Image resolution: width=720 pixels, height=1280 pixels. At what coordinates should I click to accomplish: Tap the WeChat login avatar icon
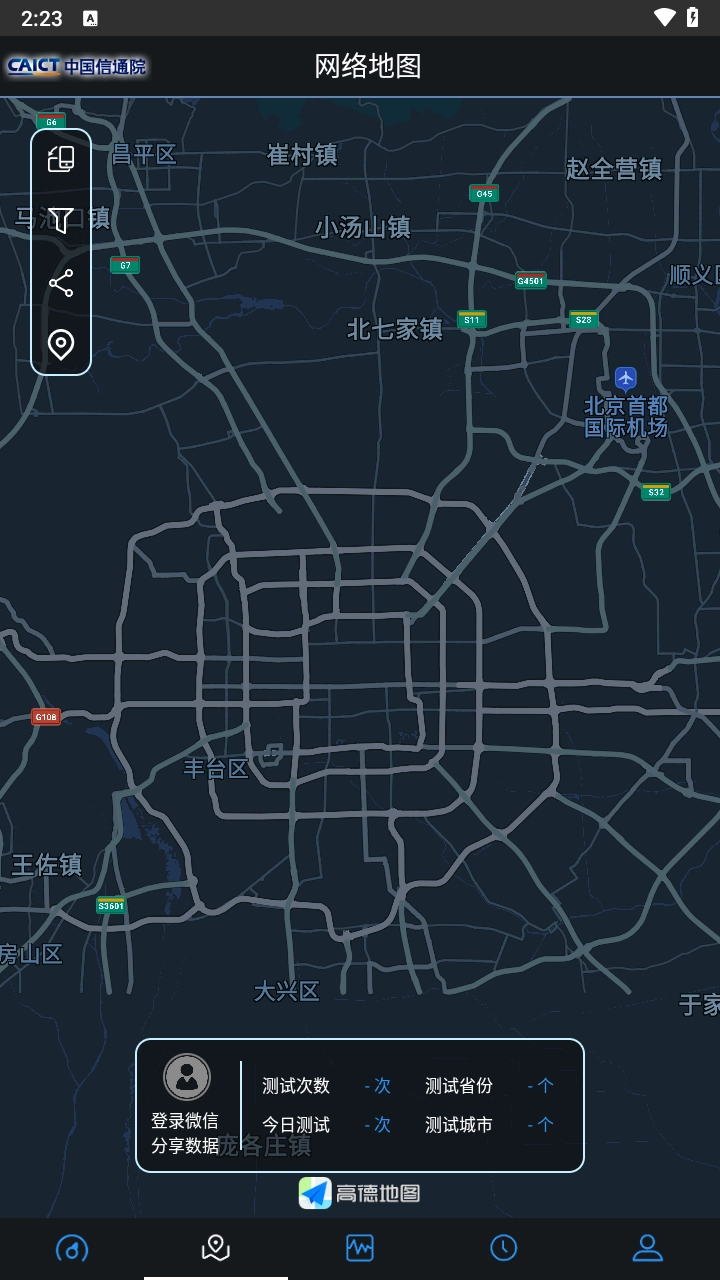186,1077
